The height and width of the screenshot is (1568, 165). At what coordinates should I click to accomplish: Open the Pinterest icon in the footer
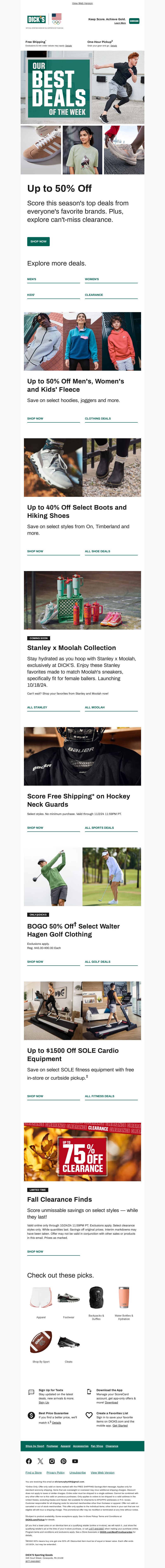[x=63, y=1461]
